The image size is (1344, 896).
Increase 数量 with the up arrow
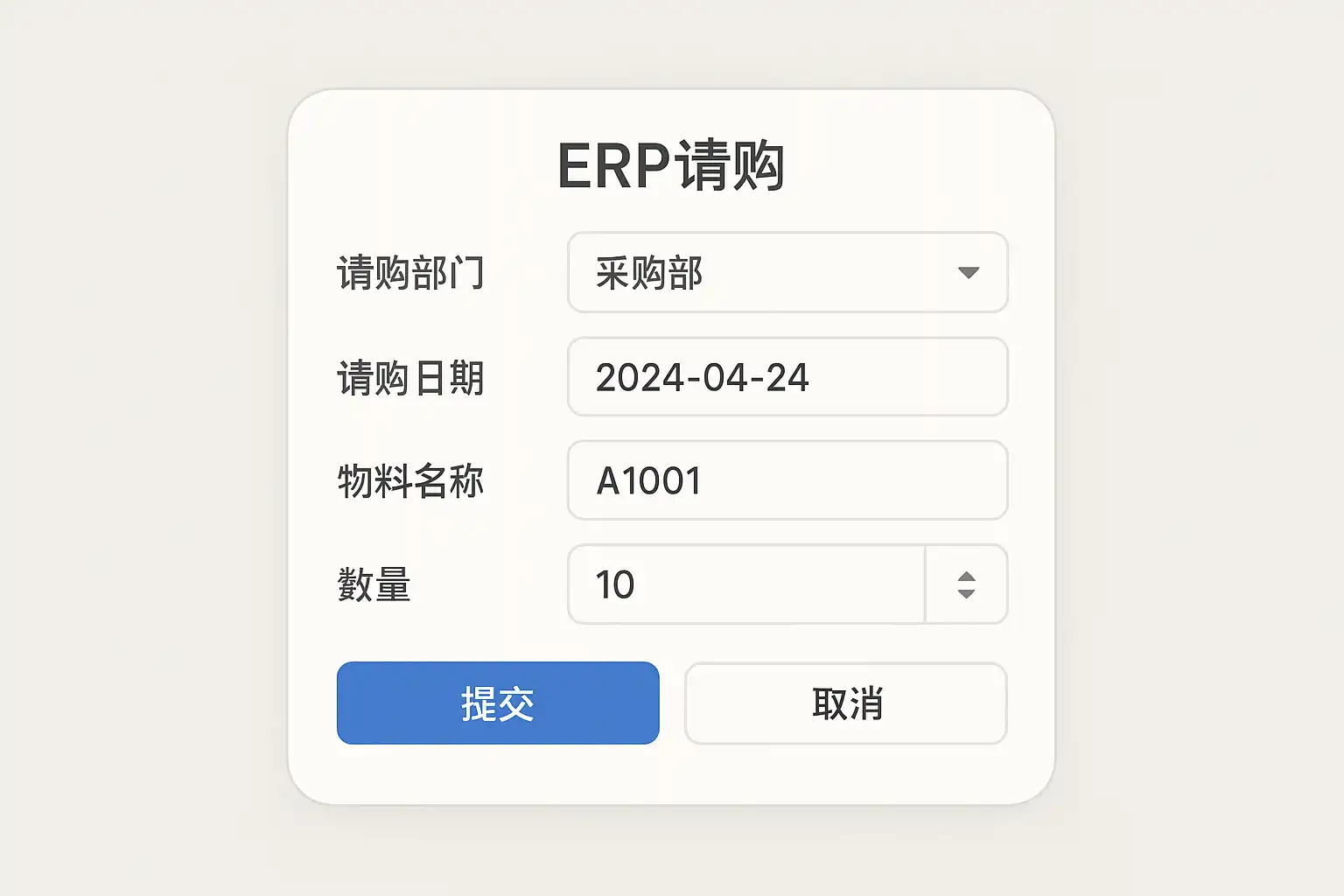pyautogui.click(x=966, y=576)
